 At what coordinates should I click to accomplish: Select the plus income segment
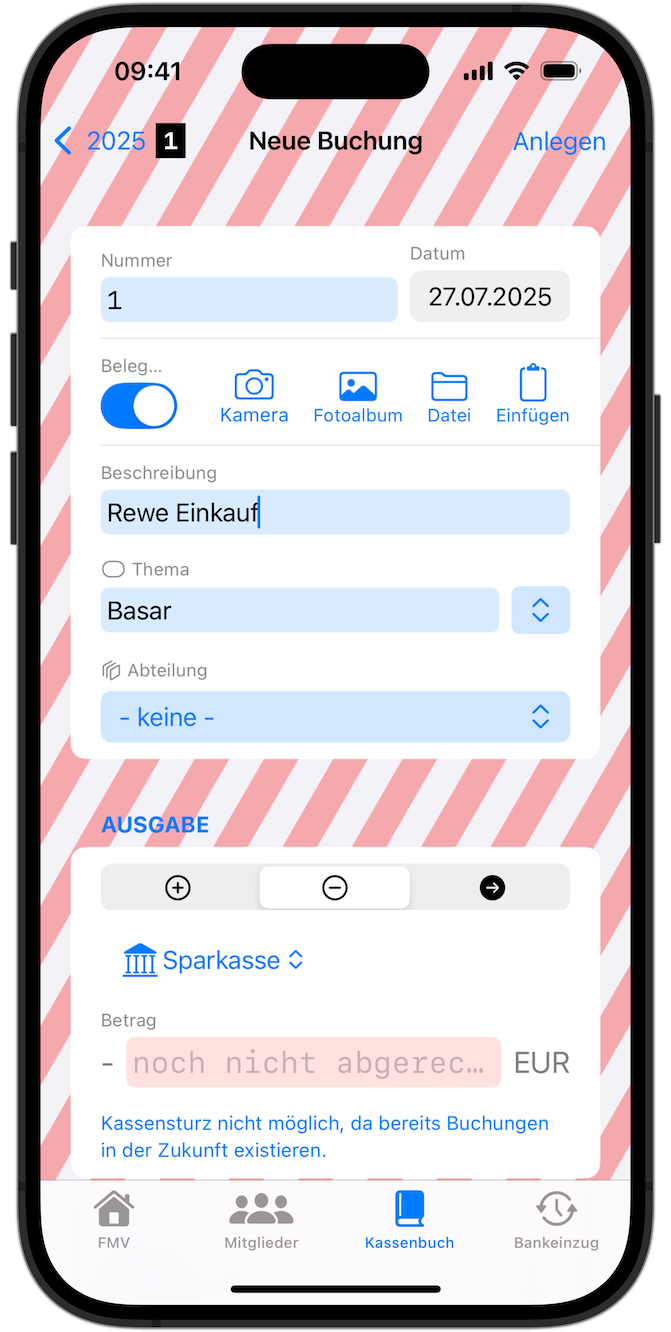click(178, 887)
